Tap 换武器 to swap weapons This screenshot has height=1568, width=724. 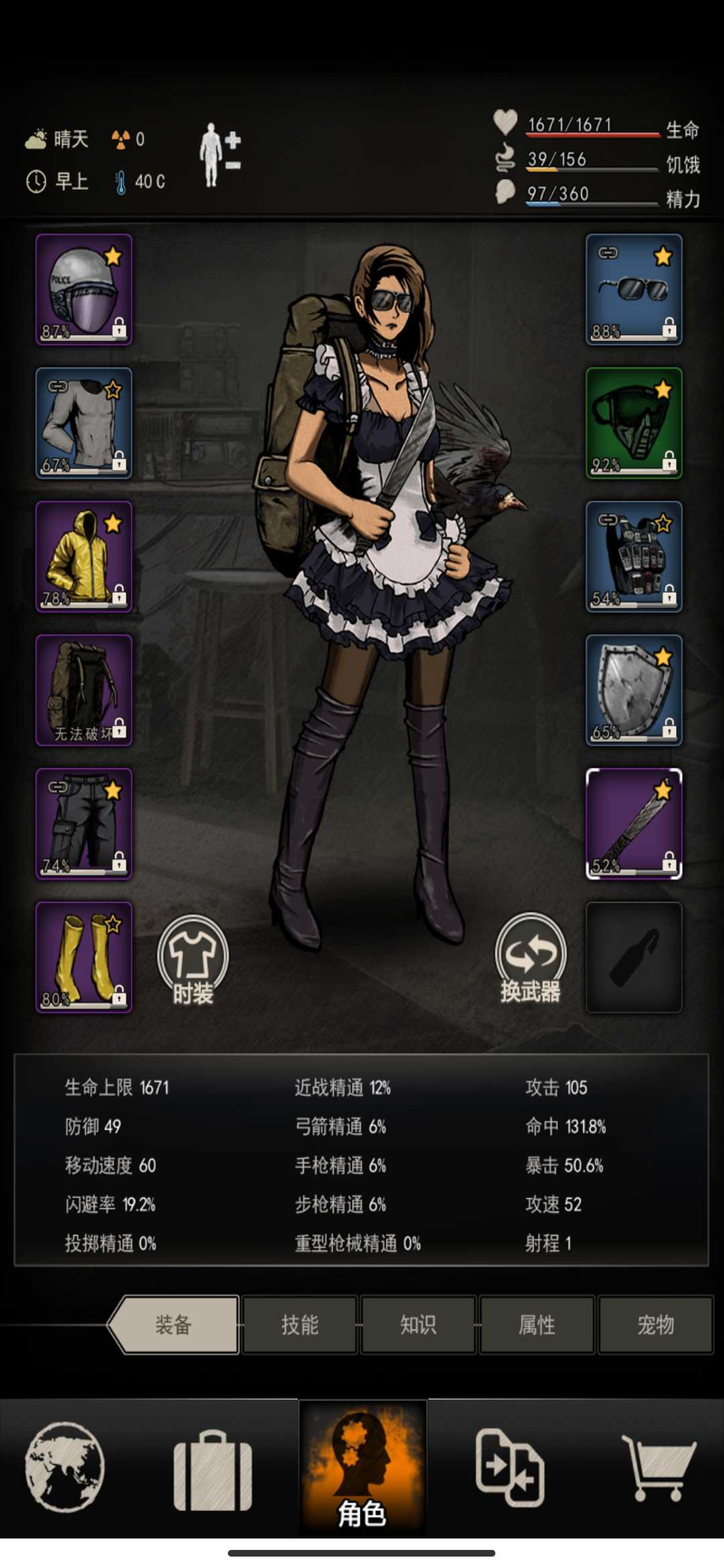click(x=530, y=959)
